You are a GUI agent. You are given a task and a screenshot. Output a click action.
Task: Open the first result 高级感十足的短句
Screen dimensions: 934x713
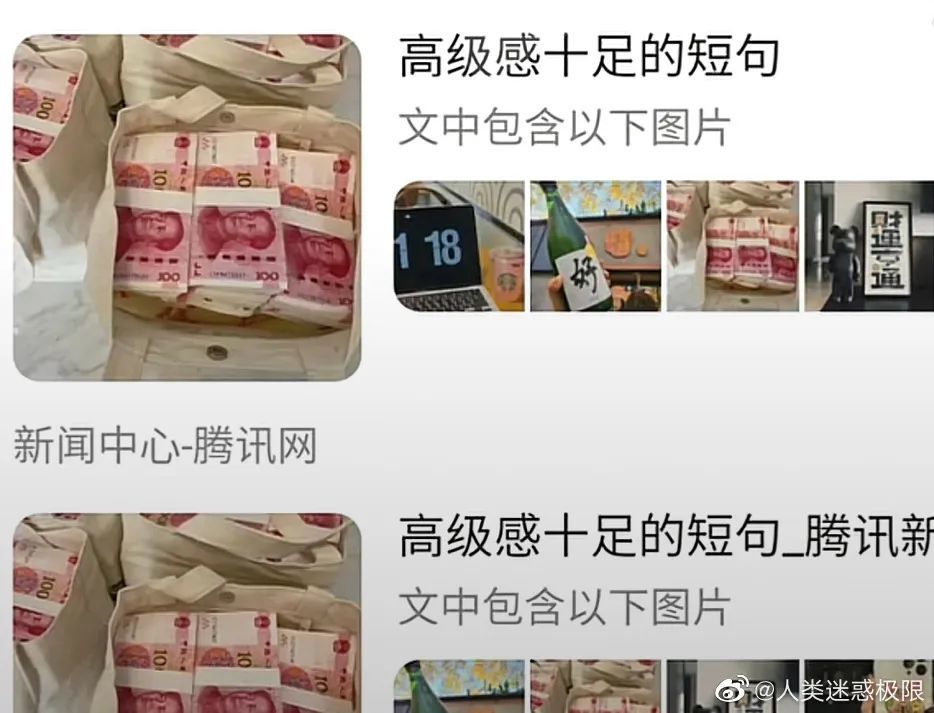[588, 57]
